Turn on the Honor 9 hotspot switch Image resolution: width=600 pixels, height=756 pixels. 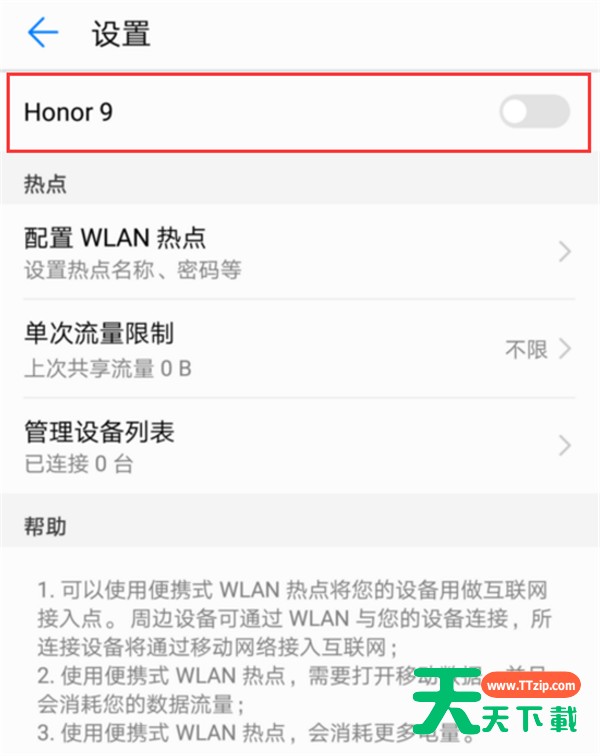pos(534,112)
